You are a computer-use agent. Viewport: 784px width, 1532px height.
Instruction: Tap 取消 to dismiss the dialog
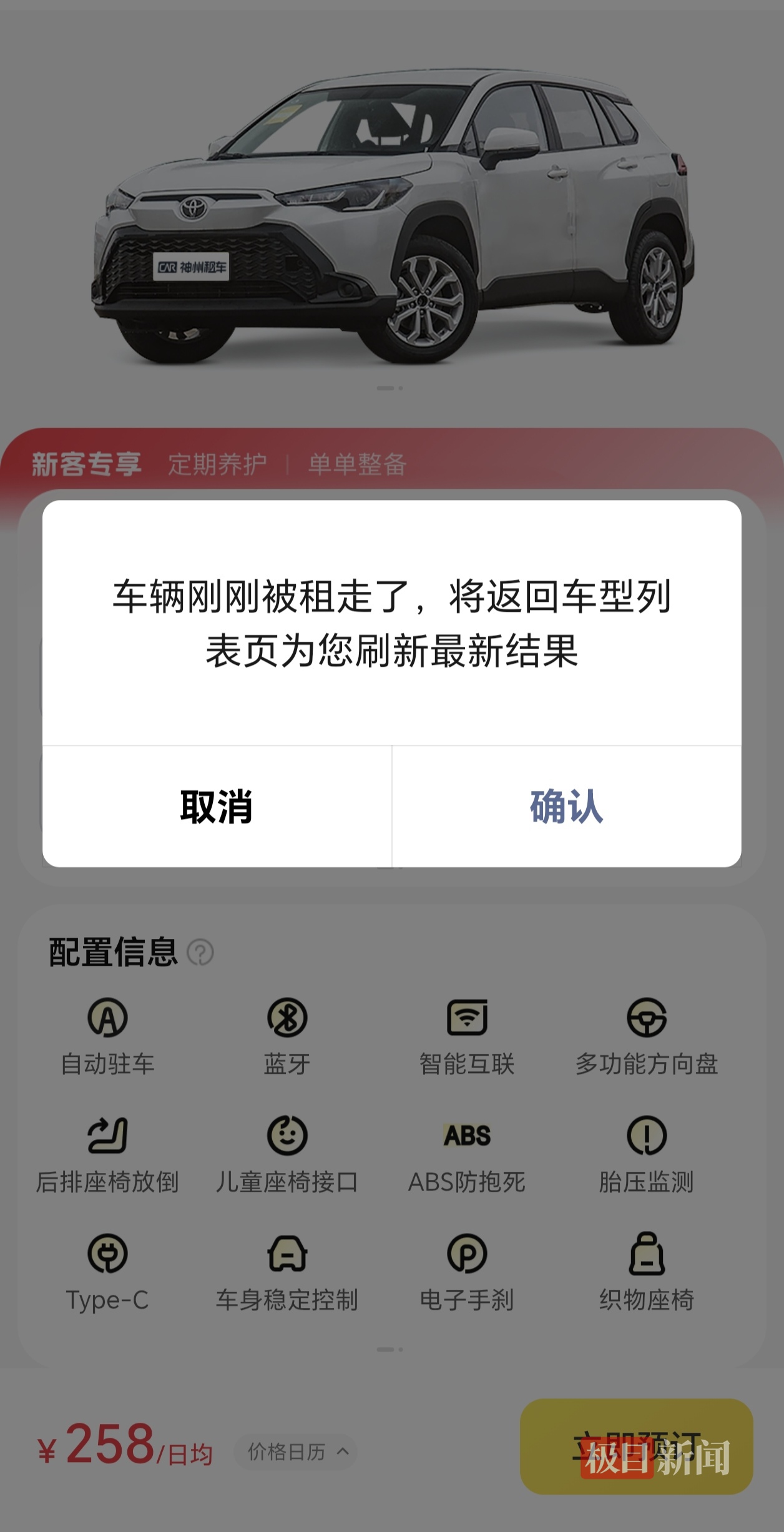click(x=217, y=806)
